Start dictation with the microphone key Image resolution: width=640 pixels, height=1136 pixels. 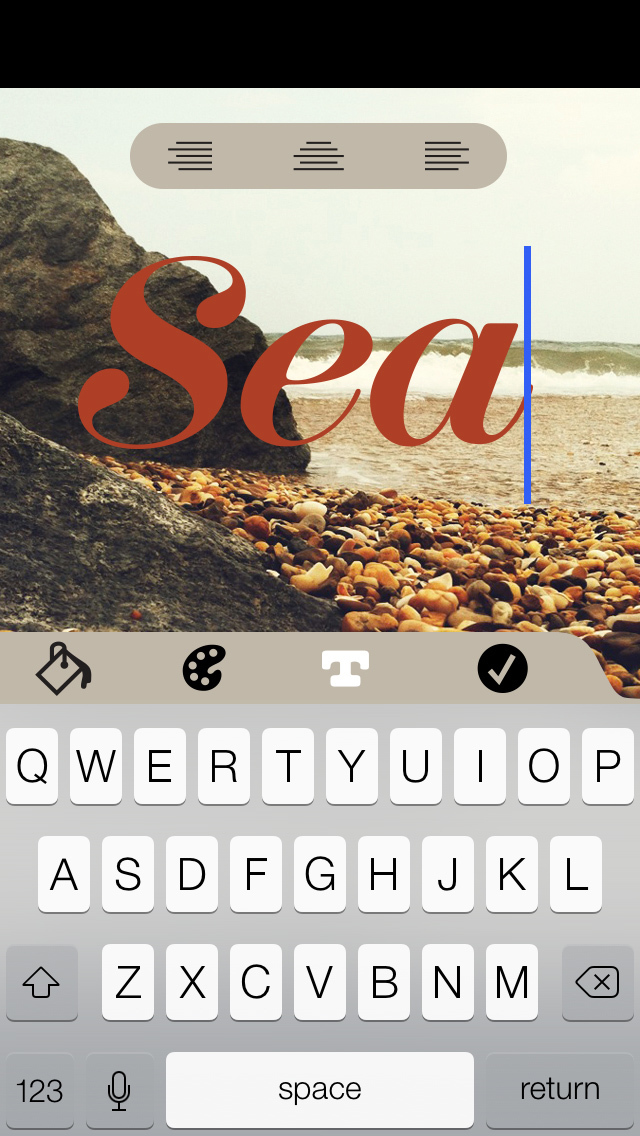click(120, 1089)
